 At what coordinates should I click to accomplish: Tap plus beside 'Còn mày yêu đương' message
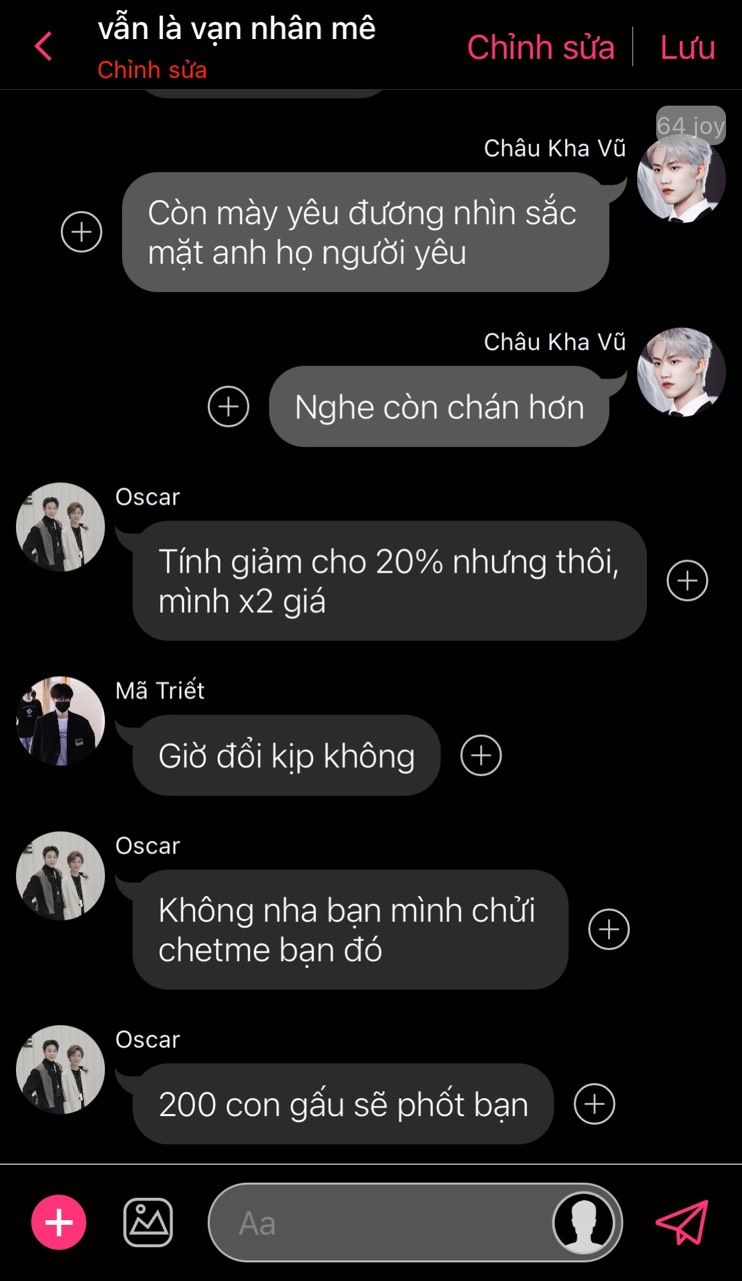82,232
